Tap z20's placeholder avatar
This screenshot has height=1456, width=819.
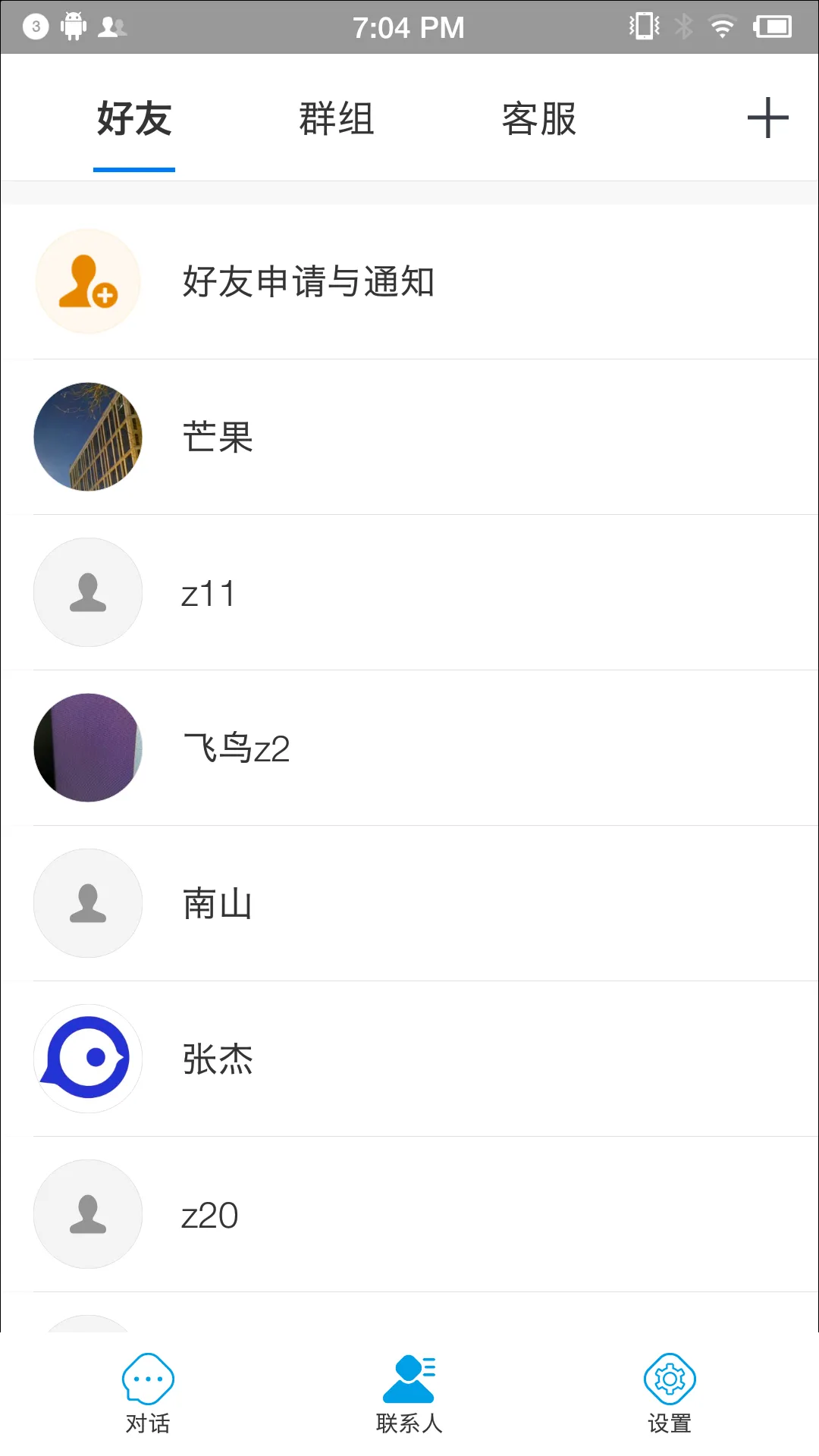[x=88, y=1214]
